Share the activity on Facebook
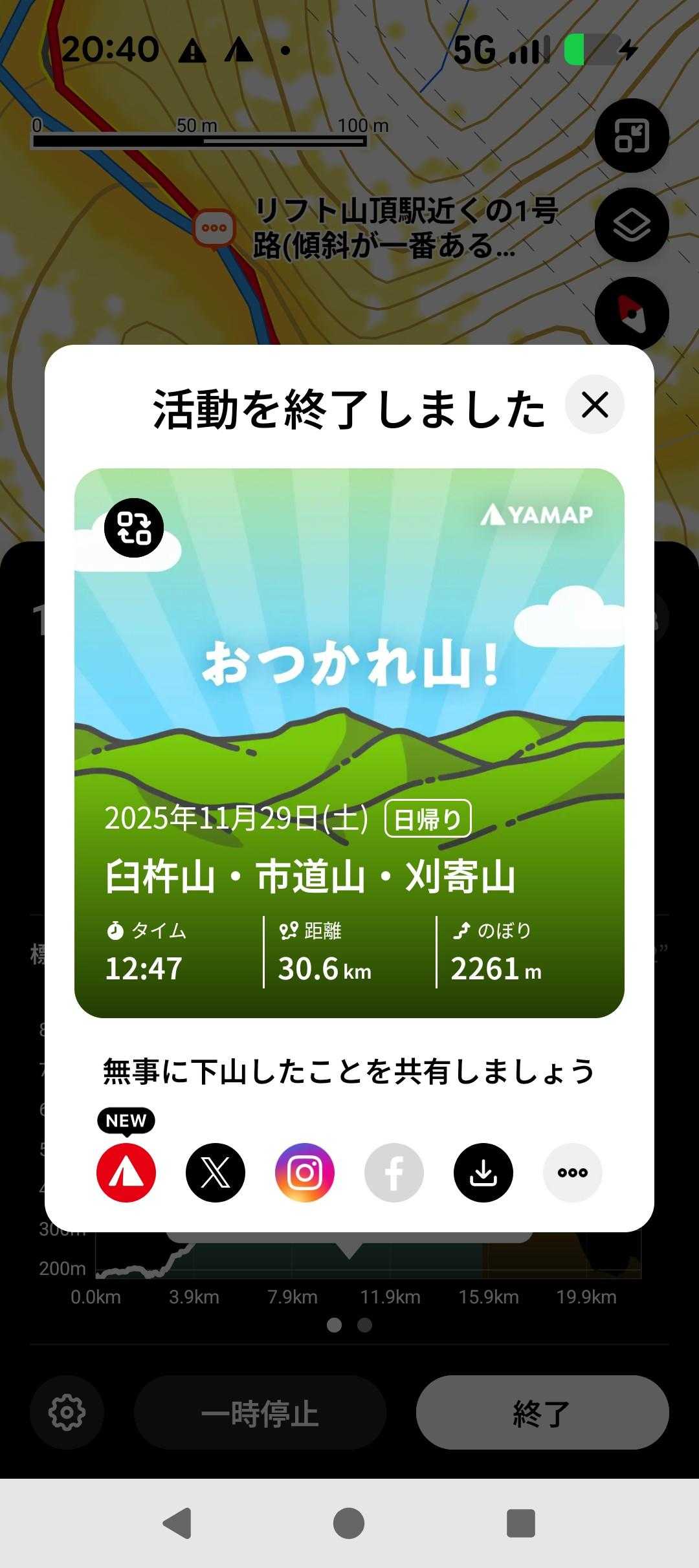The image size is (699, 1568). tap(394, 1173)
